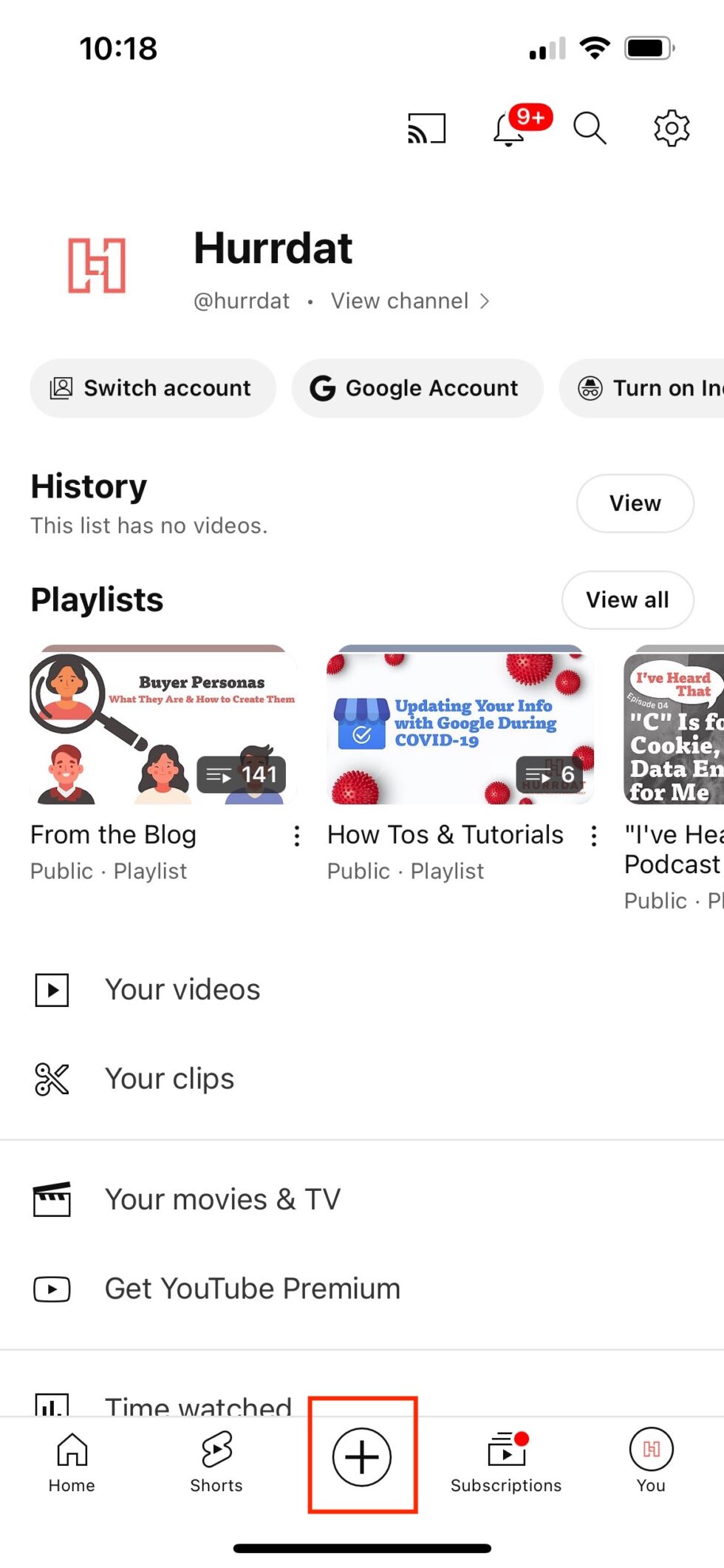Open options for From the Blog playlist

(296, 836)
